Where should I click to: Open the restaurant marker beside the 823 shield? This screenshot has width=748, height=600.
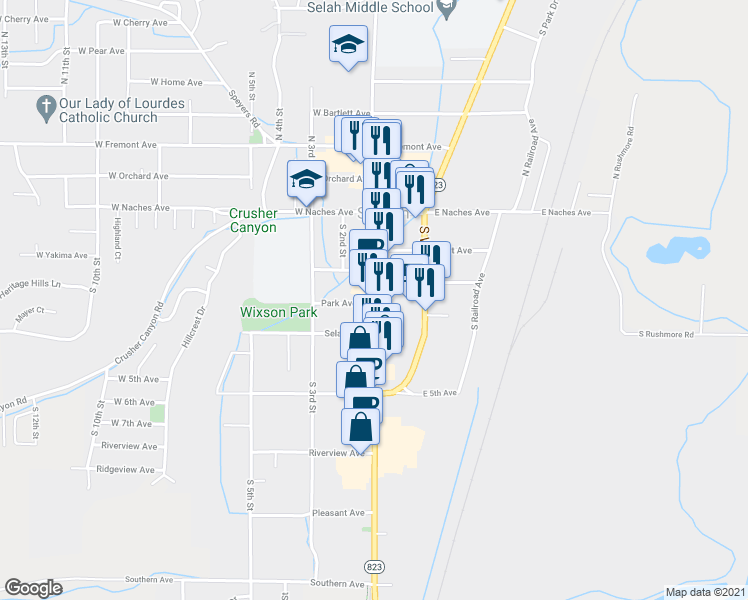(415, 187)
